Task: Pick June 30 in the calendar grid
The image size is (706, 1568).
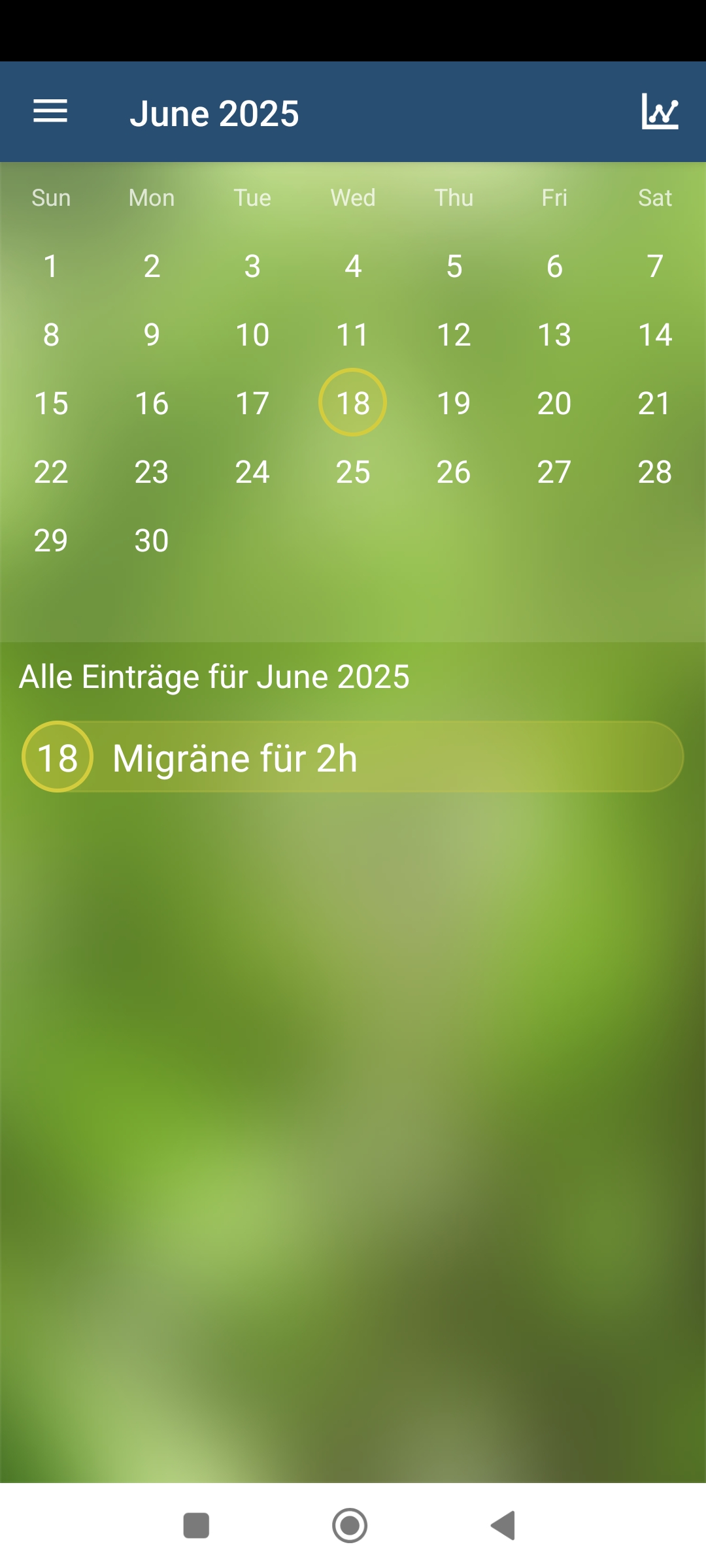Action: coord(152,540)
